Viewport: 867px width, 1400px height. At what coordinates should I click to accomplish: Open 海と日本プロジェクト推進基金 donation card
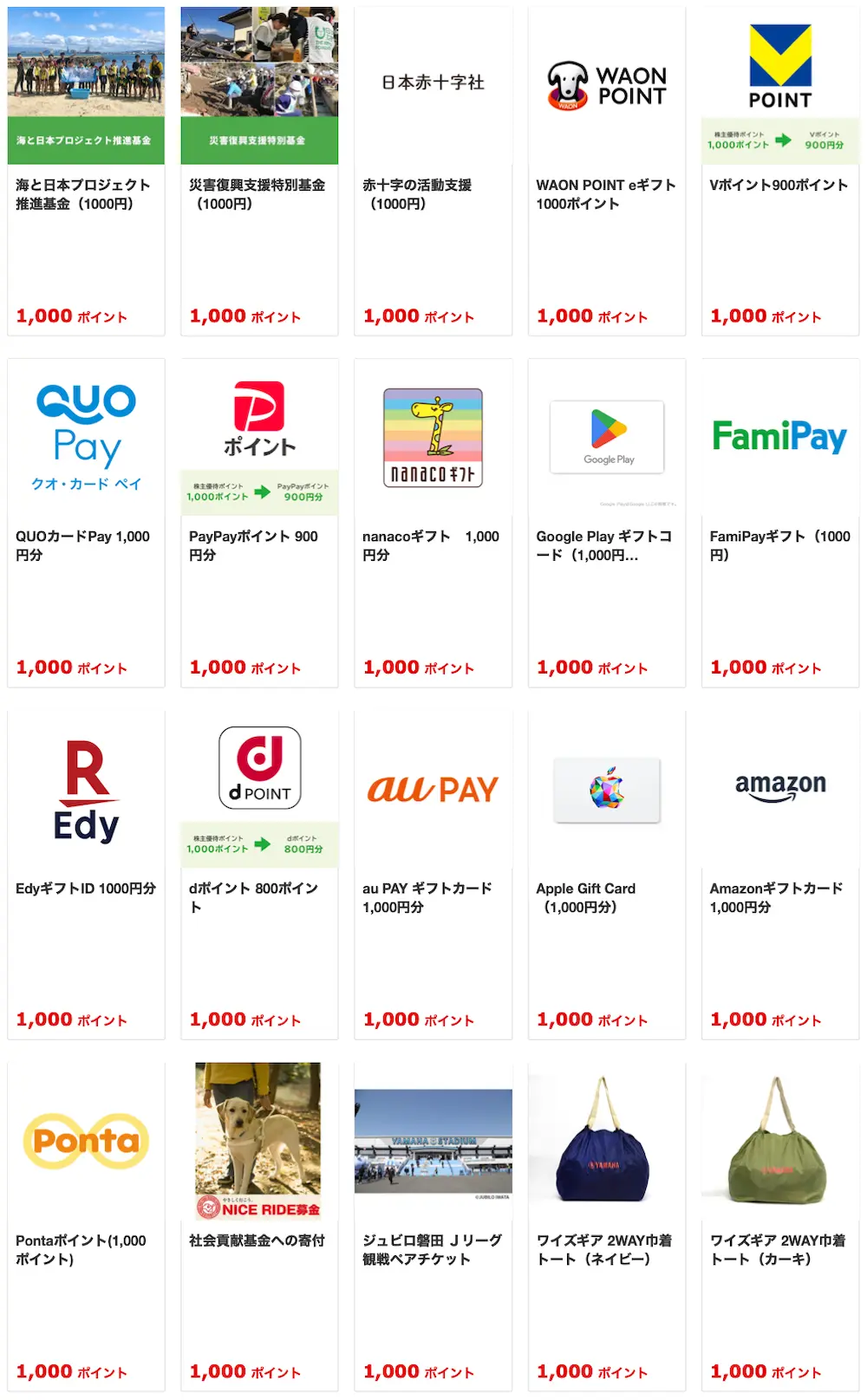pyautogui.click(x=86, y=172)
